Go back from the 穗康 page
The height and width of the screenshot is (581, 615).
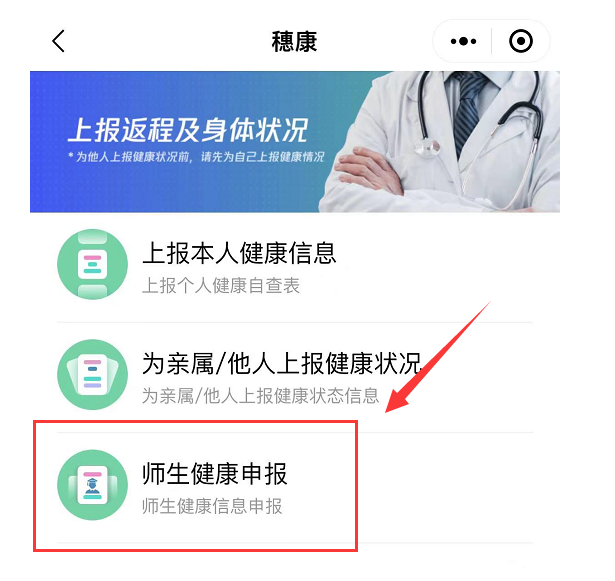[58, 41]
